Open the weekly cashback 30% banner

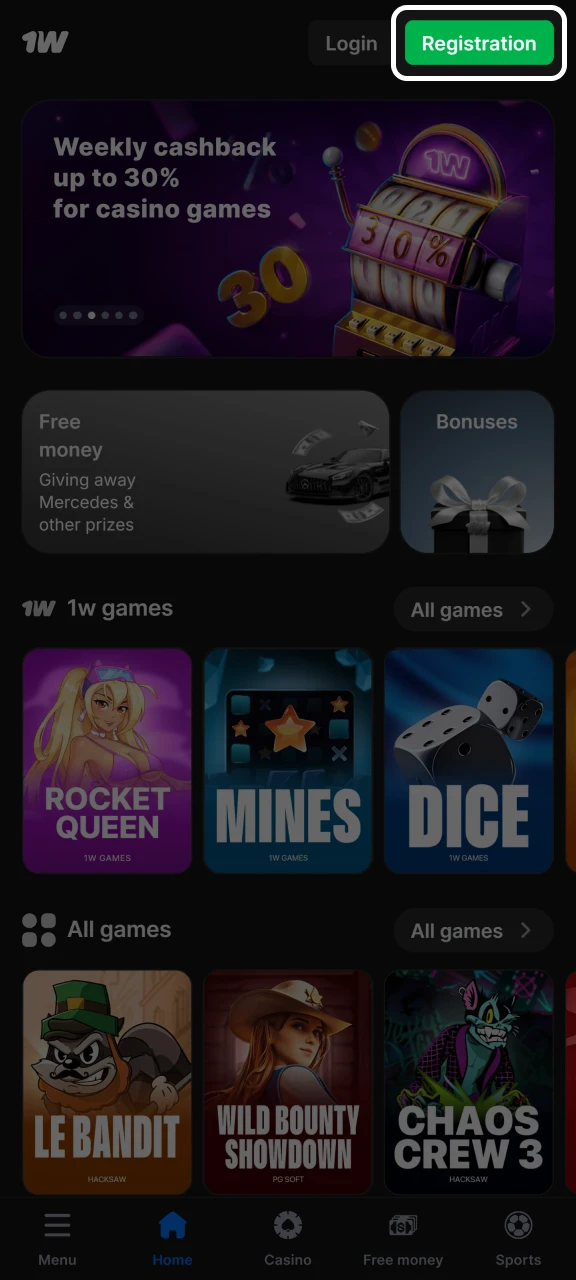point(288,228)
